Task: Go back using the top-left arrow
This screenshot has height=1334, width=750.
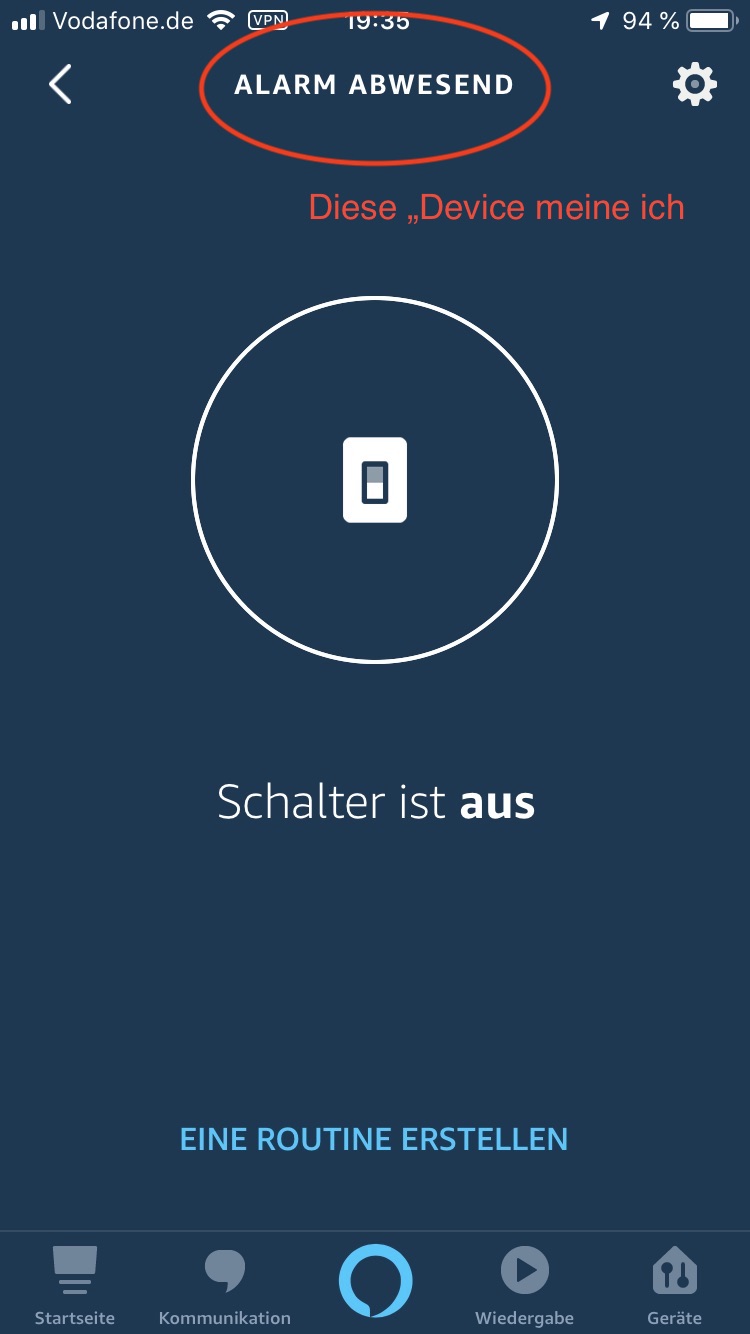Action: (x=61, y=85)
